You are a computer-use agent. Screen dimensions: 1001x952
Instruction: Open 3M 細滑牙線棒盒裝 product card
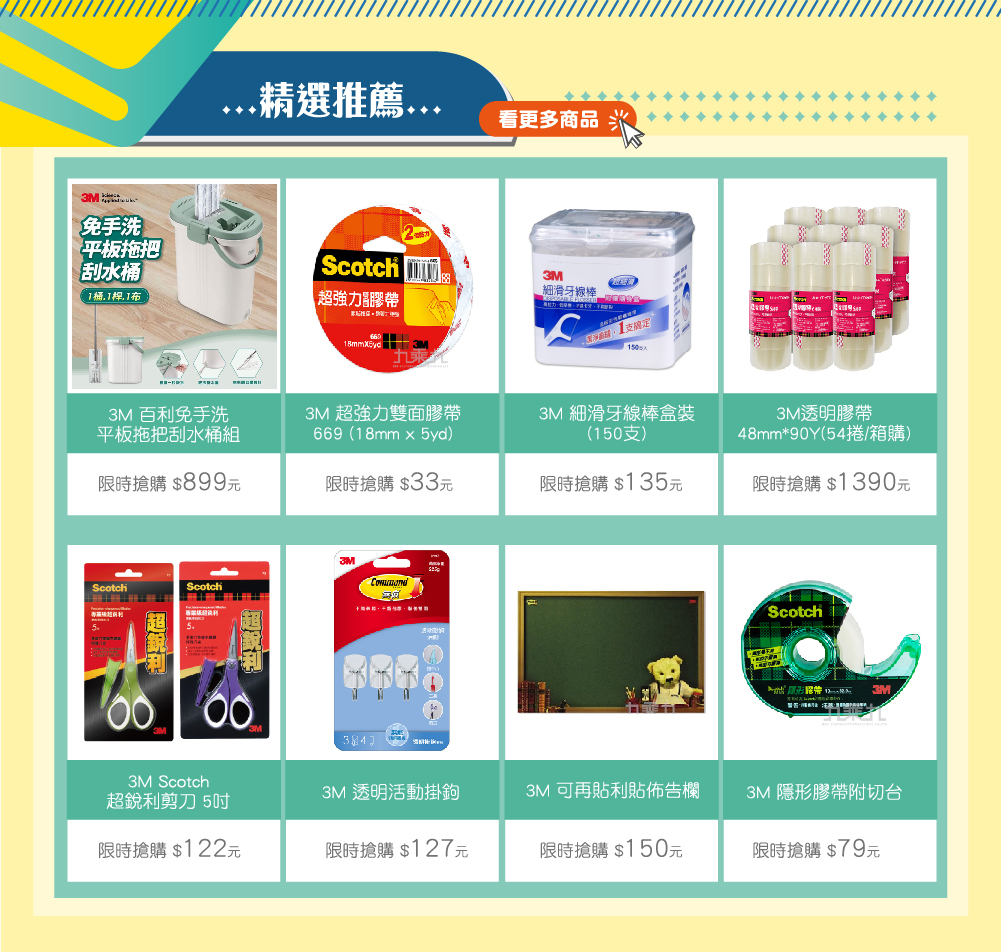click(x=611, y=288)
